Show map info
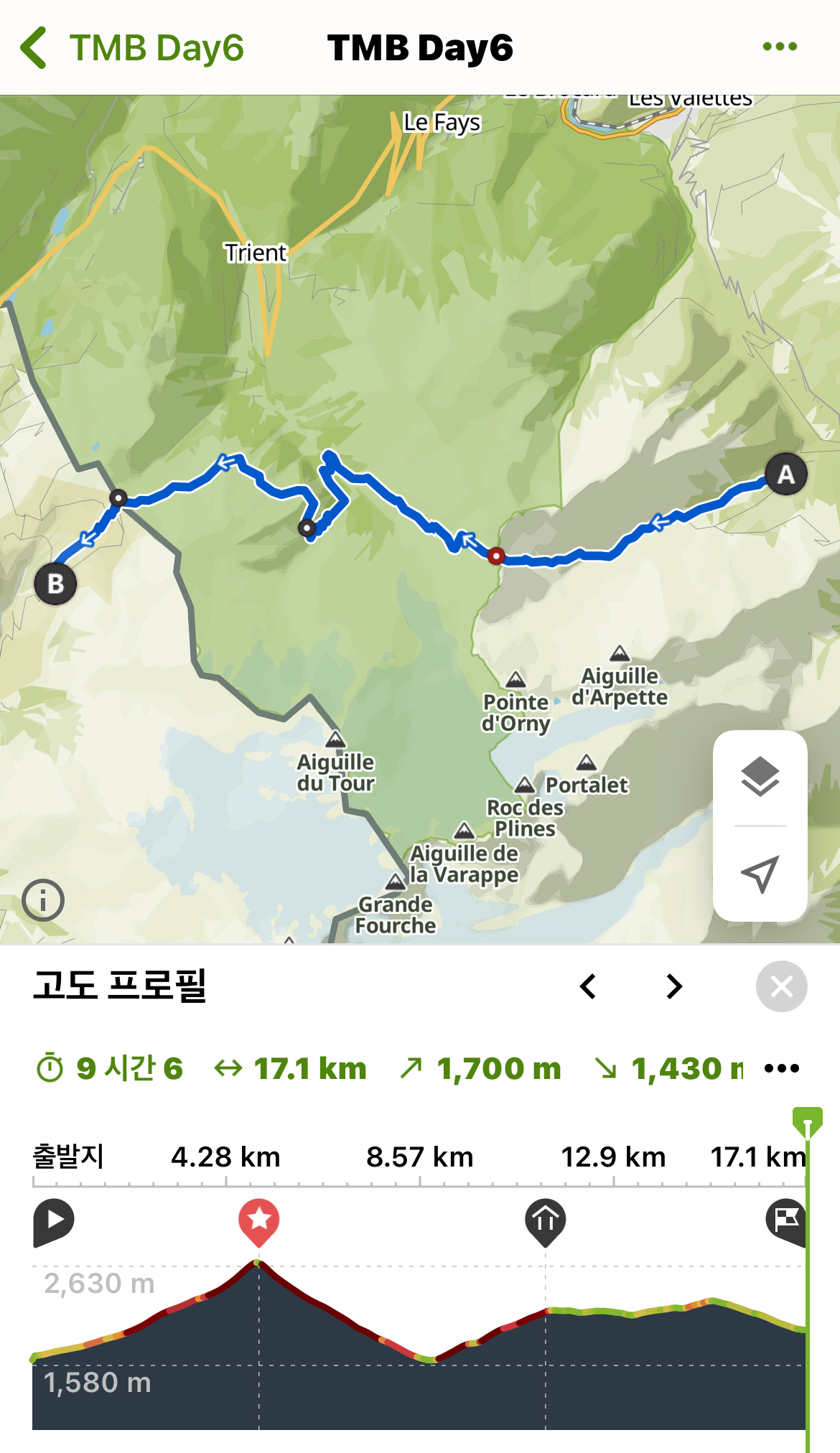The width and height of the screenshot is (840, 1453). 43,900
